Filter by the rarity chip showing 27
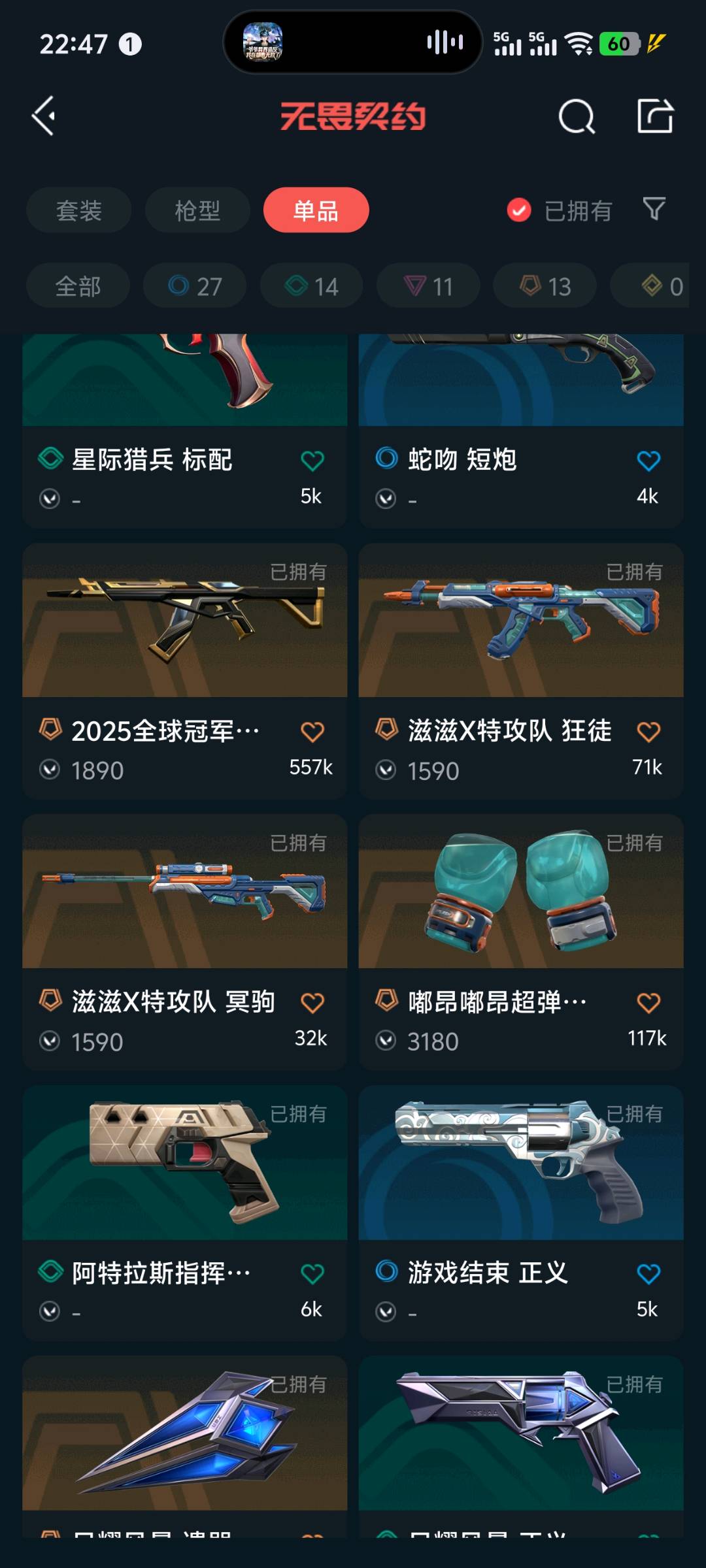706x1568 pixels. click(x=195, y=286)
